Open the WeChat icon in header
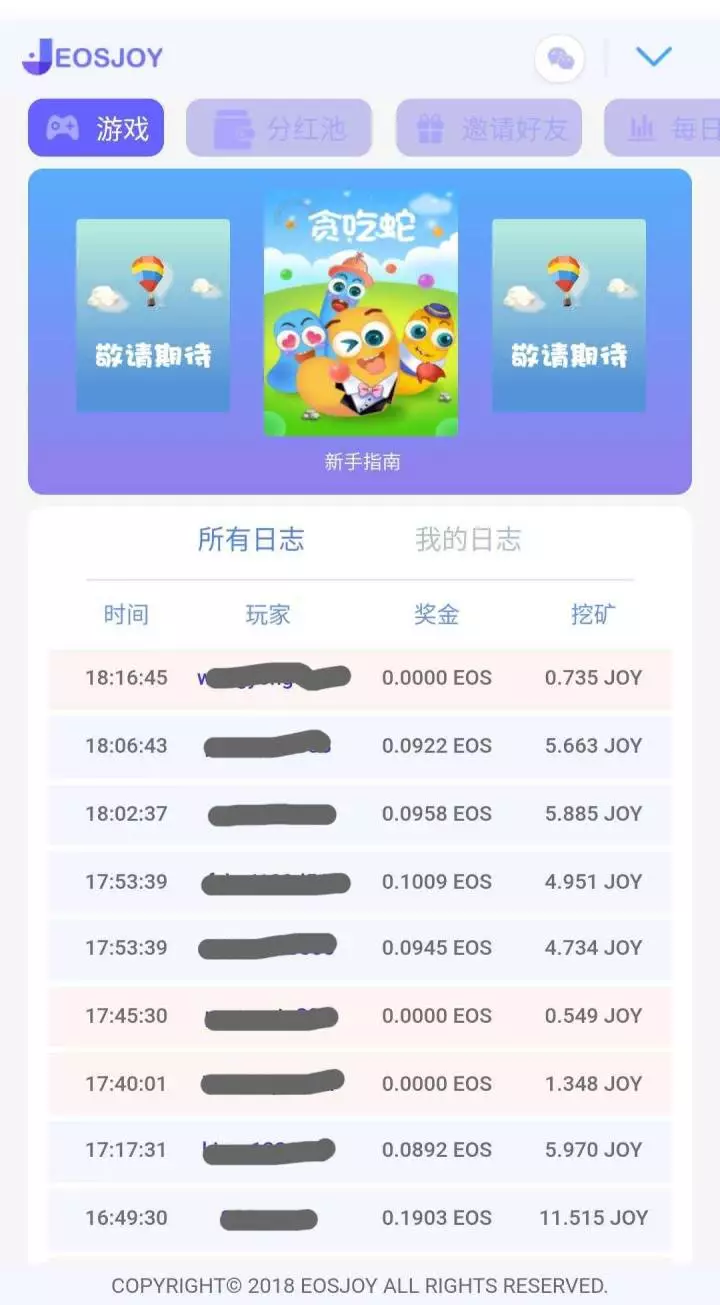The width and height of the screenshot is (720, 1305). (560, 59)
